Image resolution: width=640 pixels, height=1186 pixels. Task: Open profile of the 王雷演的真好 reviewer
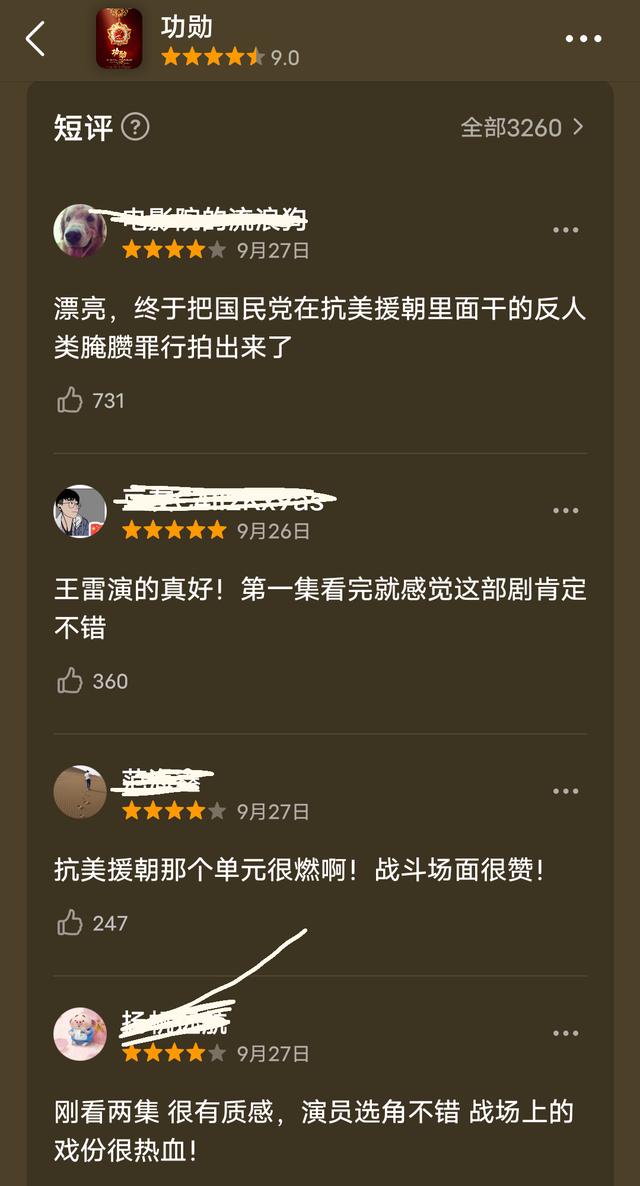point(80,512)
